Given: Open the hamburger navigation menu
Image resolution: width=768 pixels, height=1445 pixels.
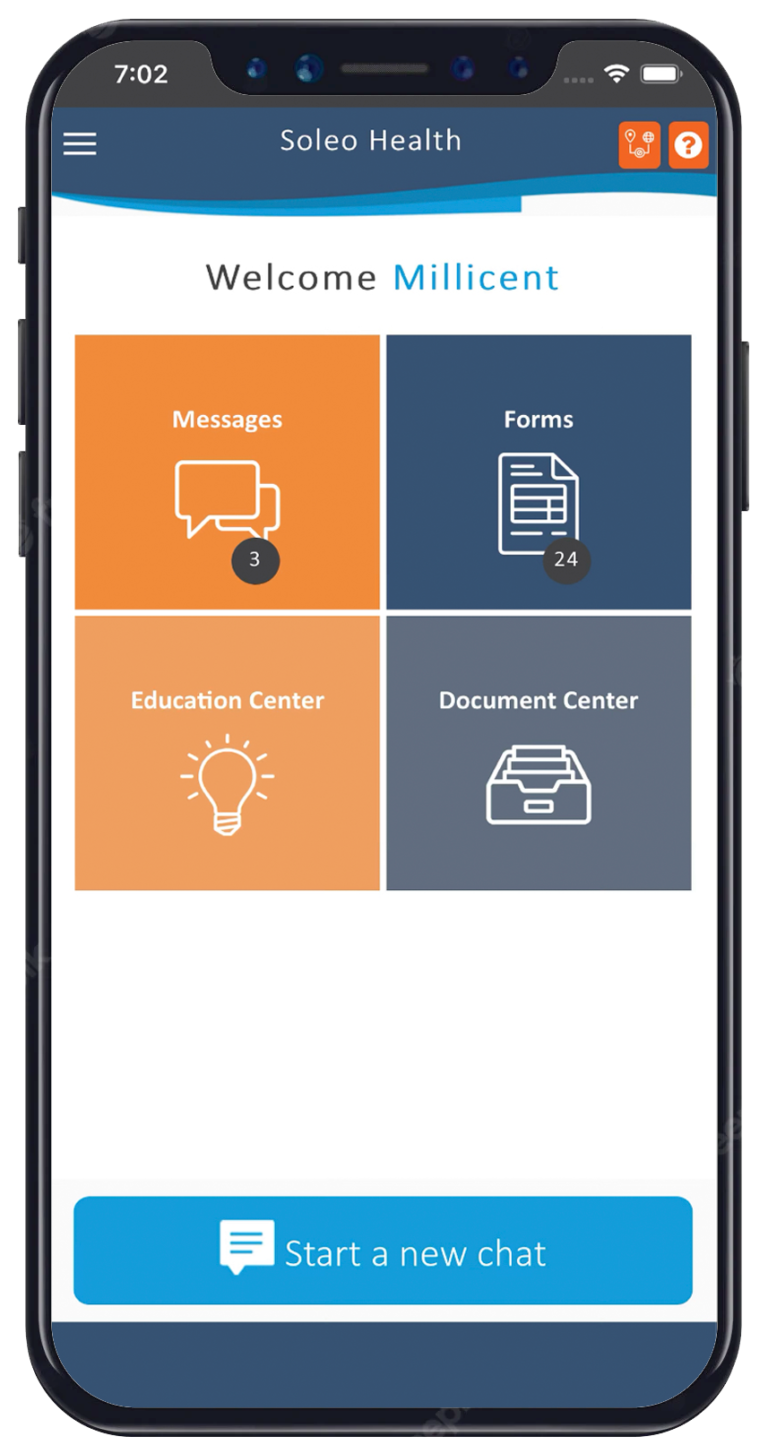Looking at the screenshot, I should point(79,144).
